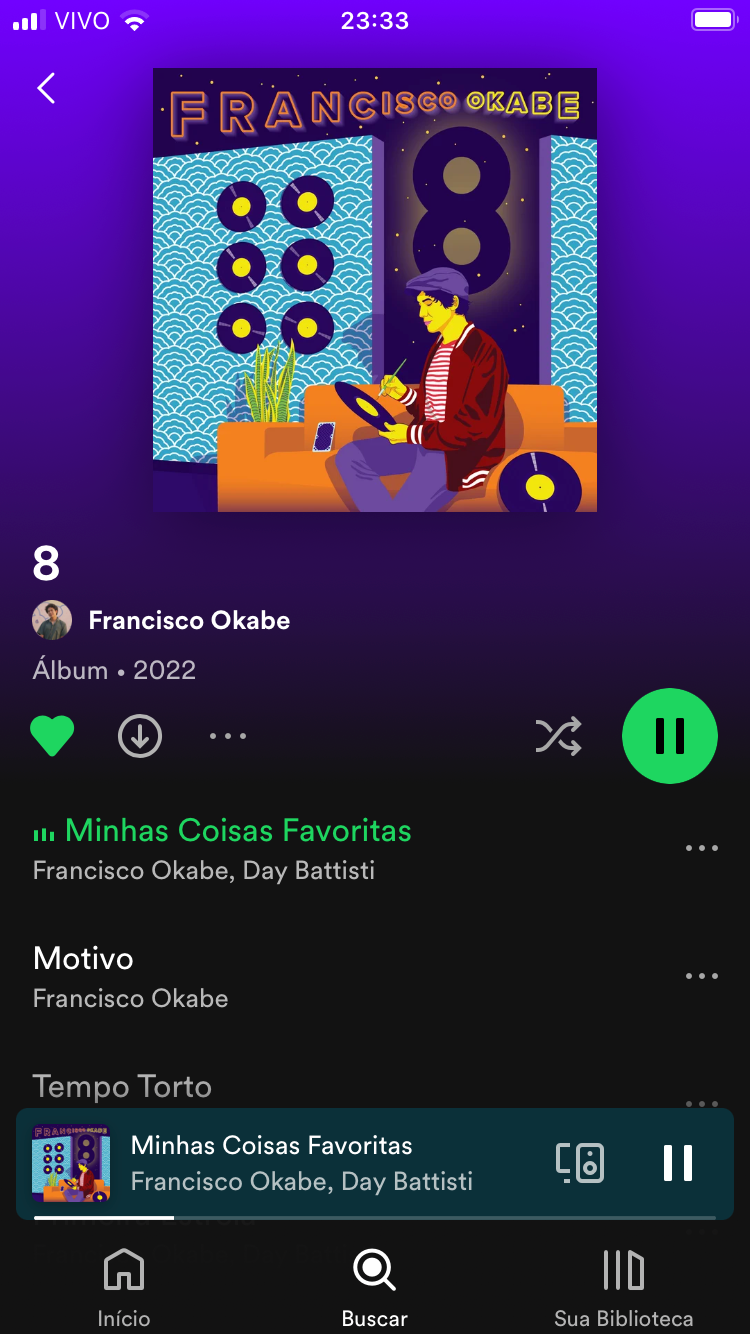Pause playback from the mini player
750x1334 pixels.
pyautogui.click(x=677, y=1163)
